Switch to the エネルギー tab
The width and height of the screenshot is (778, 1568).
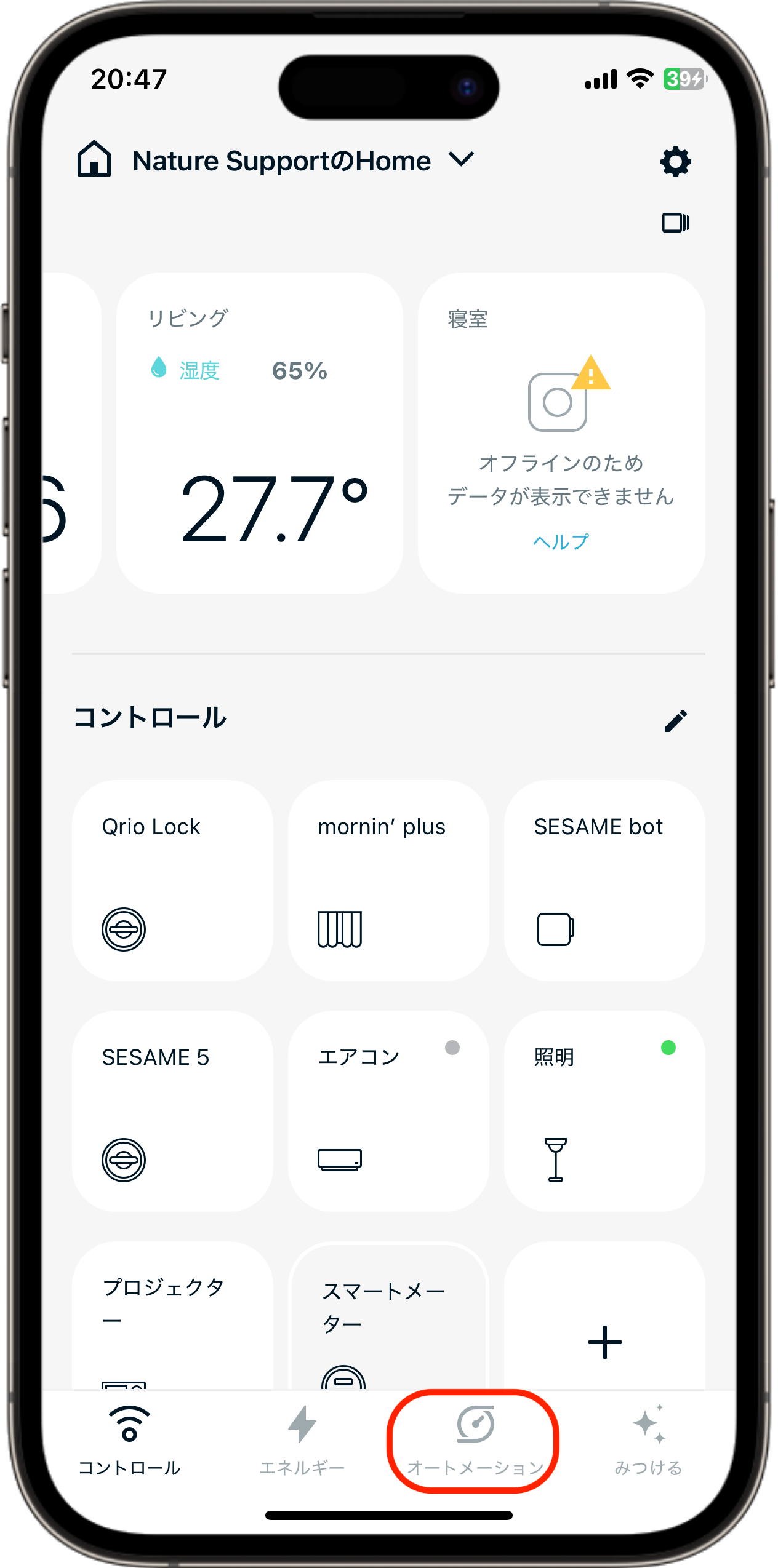pyautogui.click(x=302, y=1441)
